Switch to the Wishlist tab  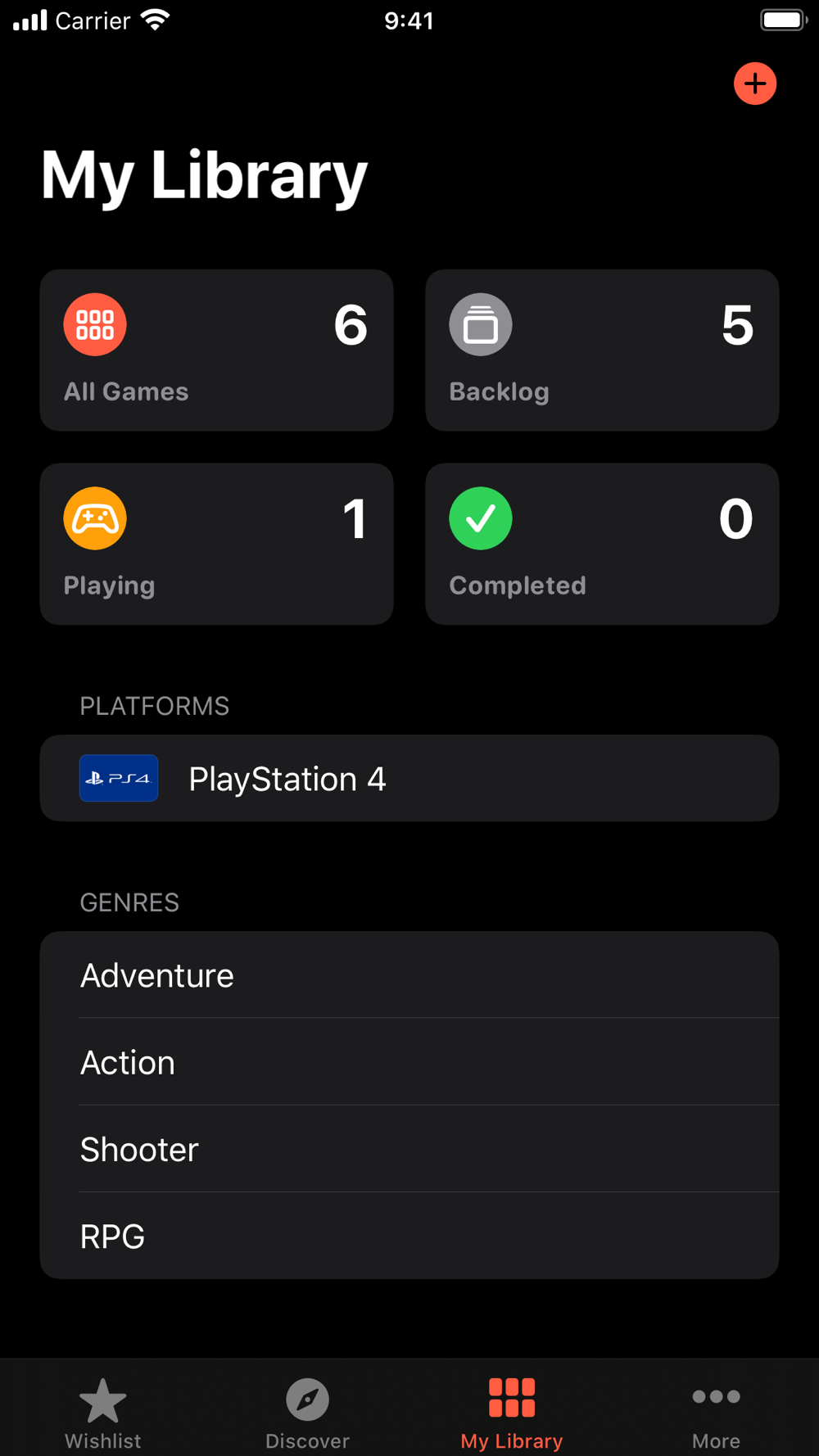[x=102, y=1413]
